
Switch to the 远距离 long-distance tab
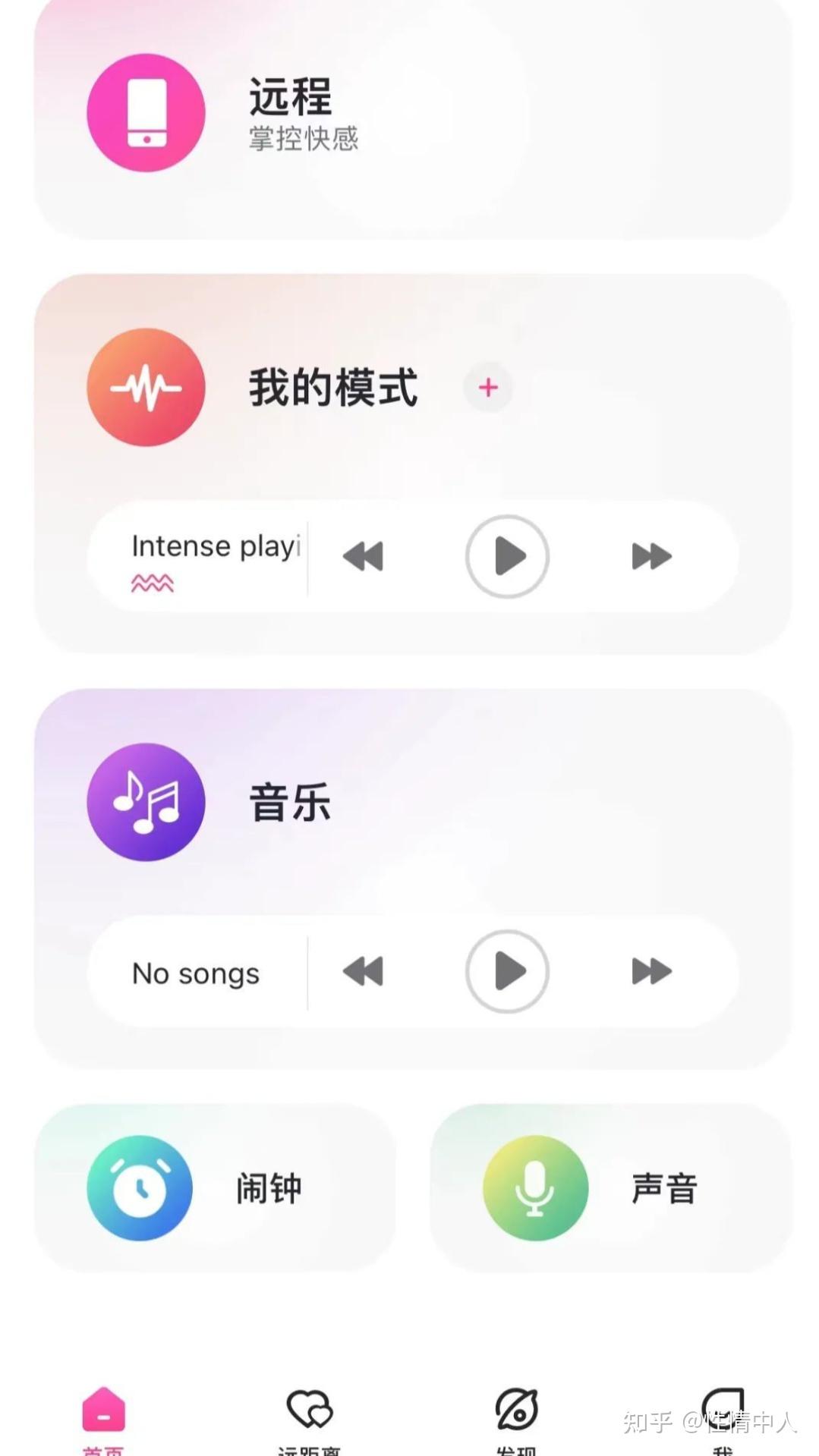tap(309, 1415)
